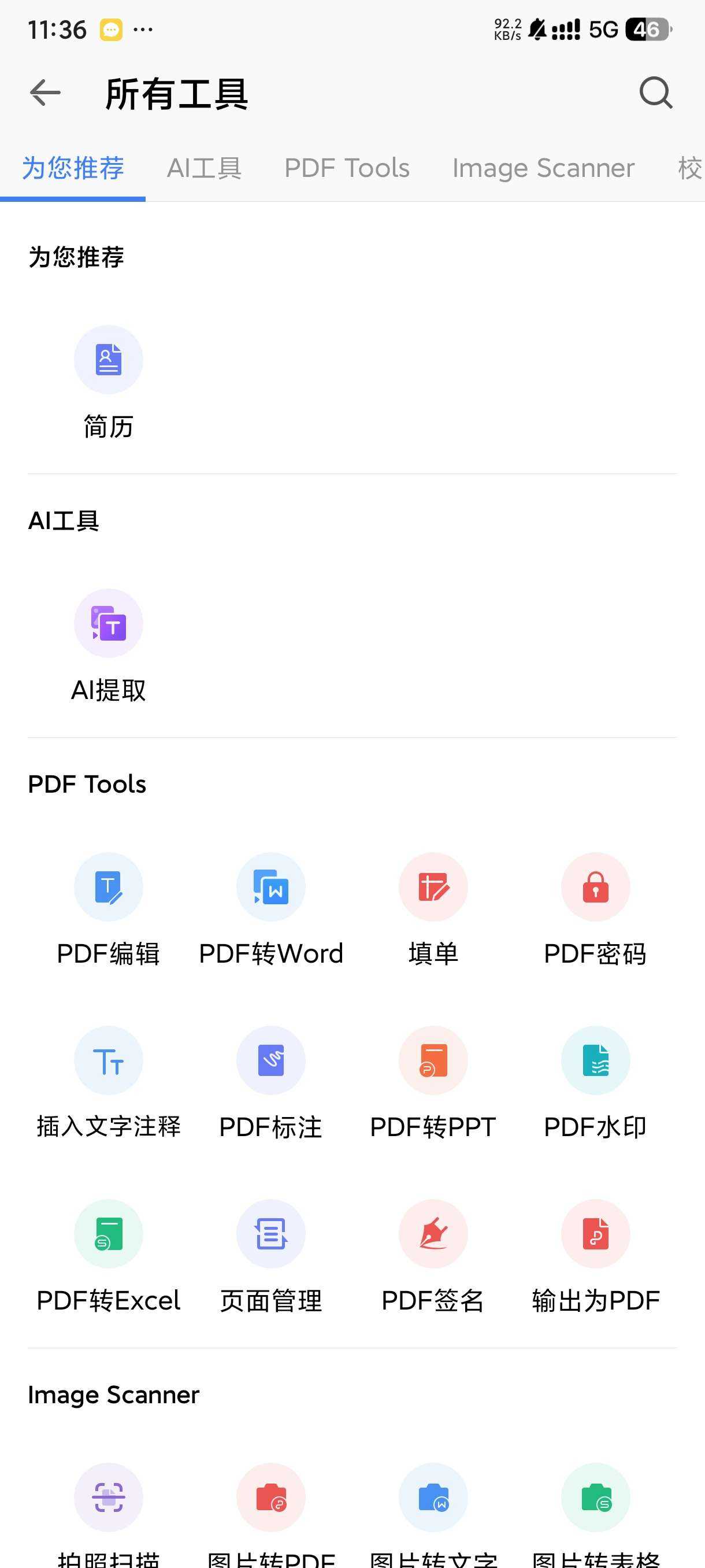Go back from 所有工具
705x1568 pixels.
(x=45, y=93)
